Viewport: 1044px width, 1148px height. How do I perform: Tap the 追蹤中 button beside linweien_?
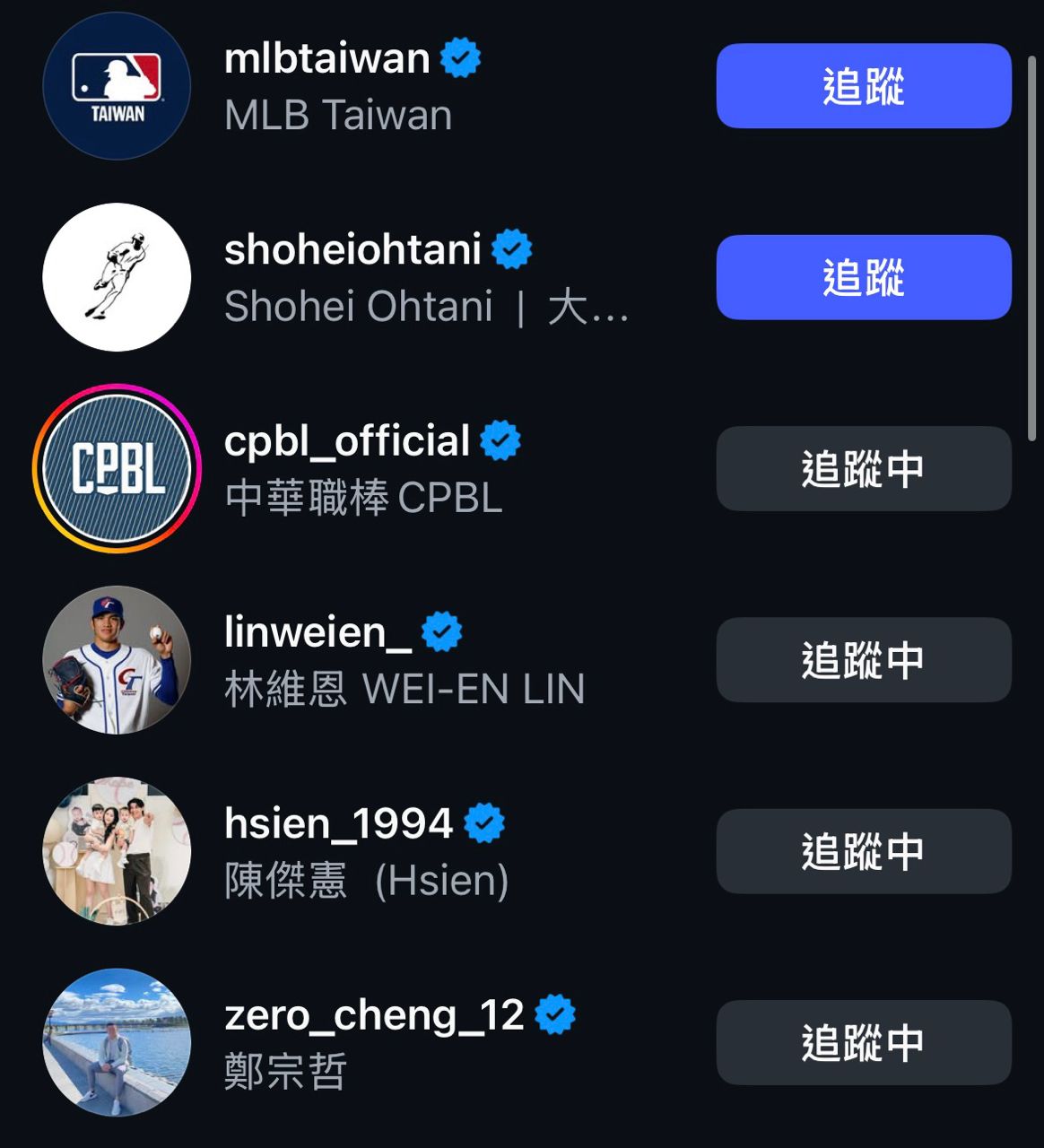[x=863, y=660]
